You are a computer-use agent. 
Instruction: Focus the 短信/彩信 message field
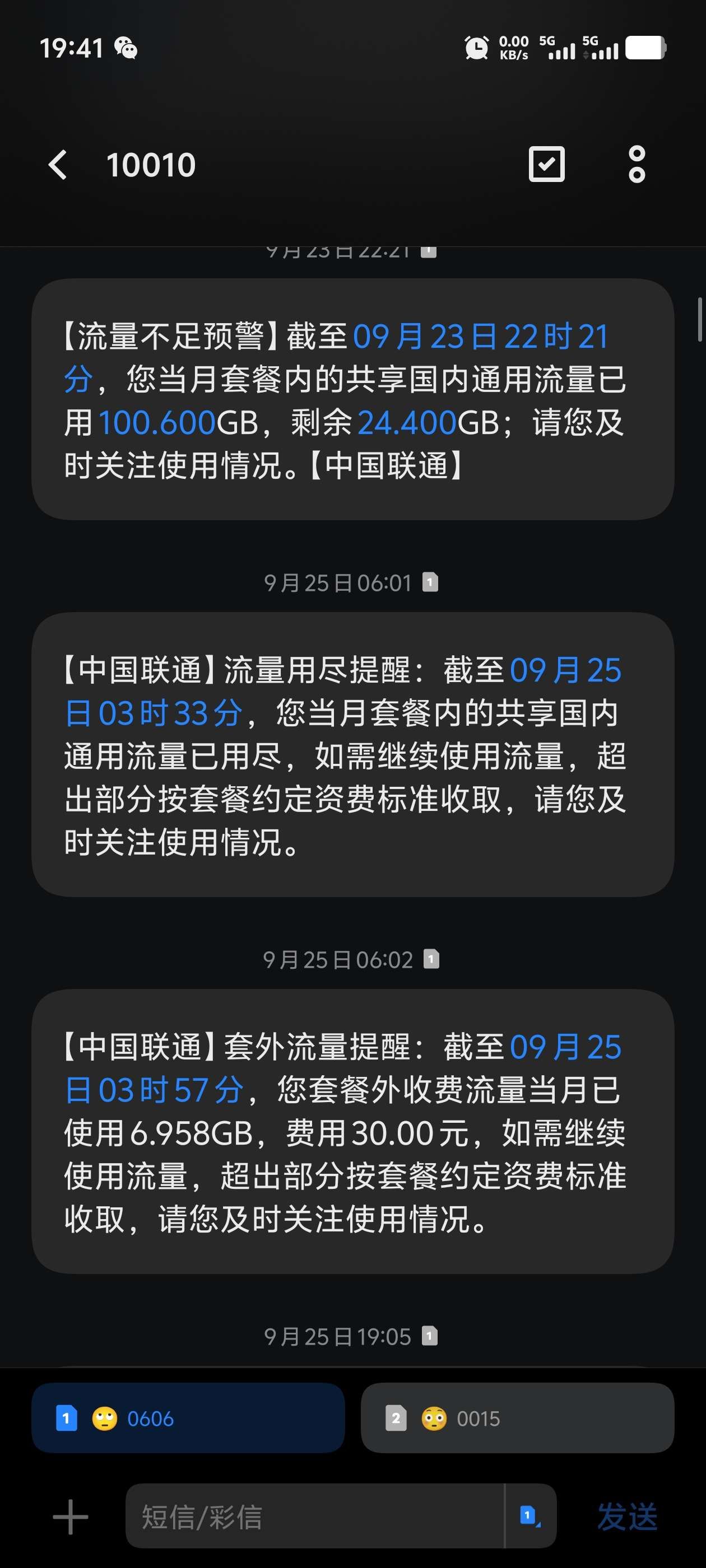click(314, 1516)
